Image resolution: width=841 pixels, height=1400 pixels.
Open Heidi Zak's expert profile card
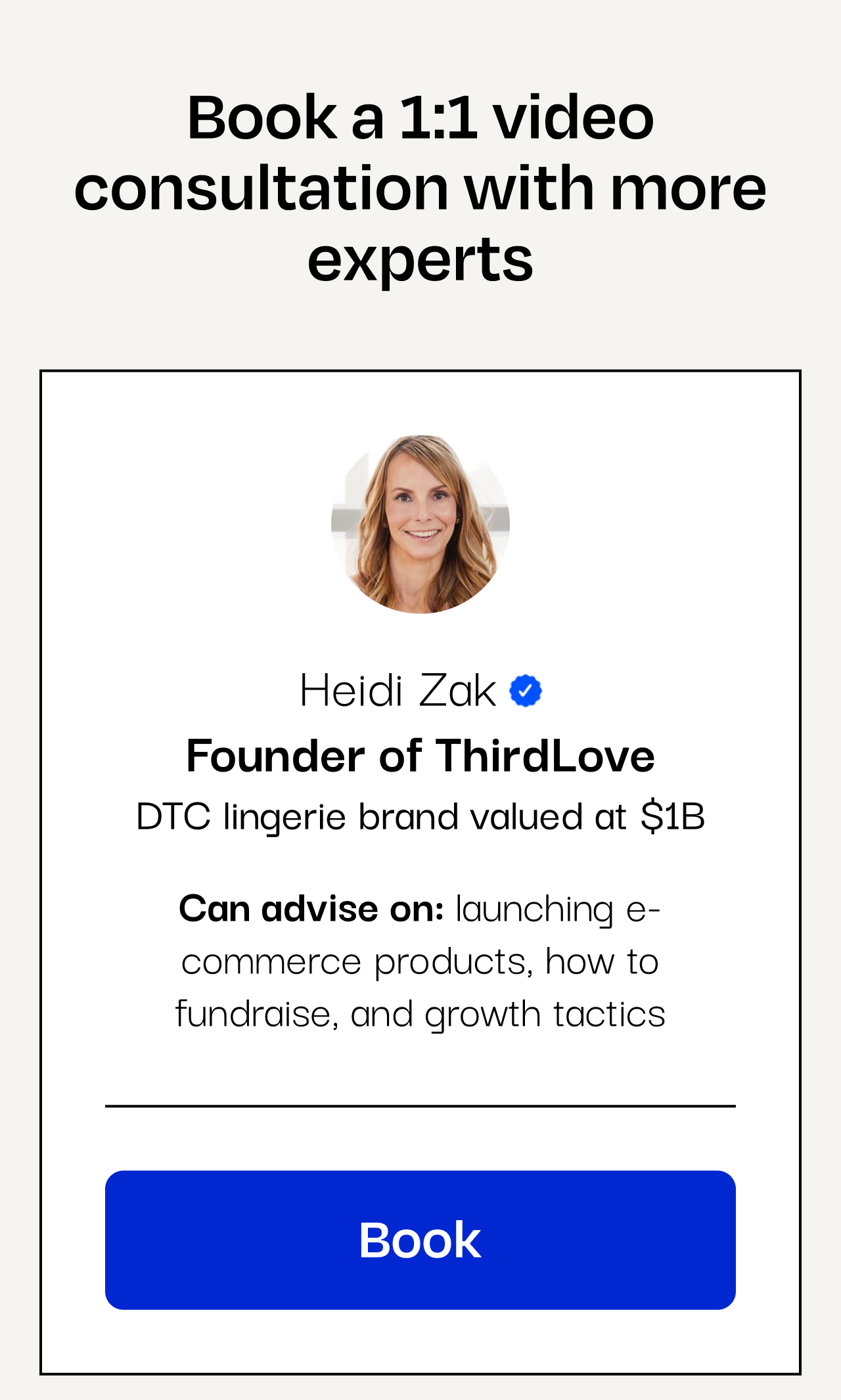click(420, 755)
